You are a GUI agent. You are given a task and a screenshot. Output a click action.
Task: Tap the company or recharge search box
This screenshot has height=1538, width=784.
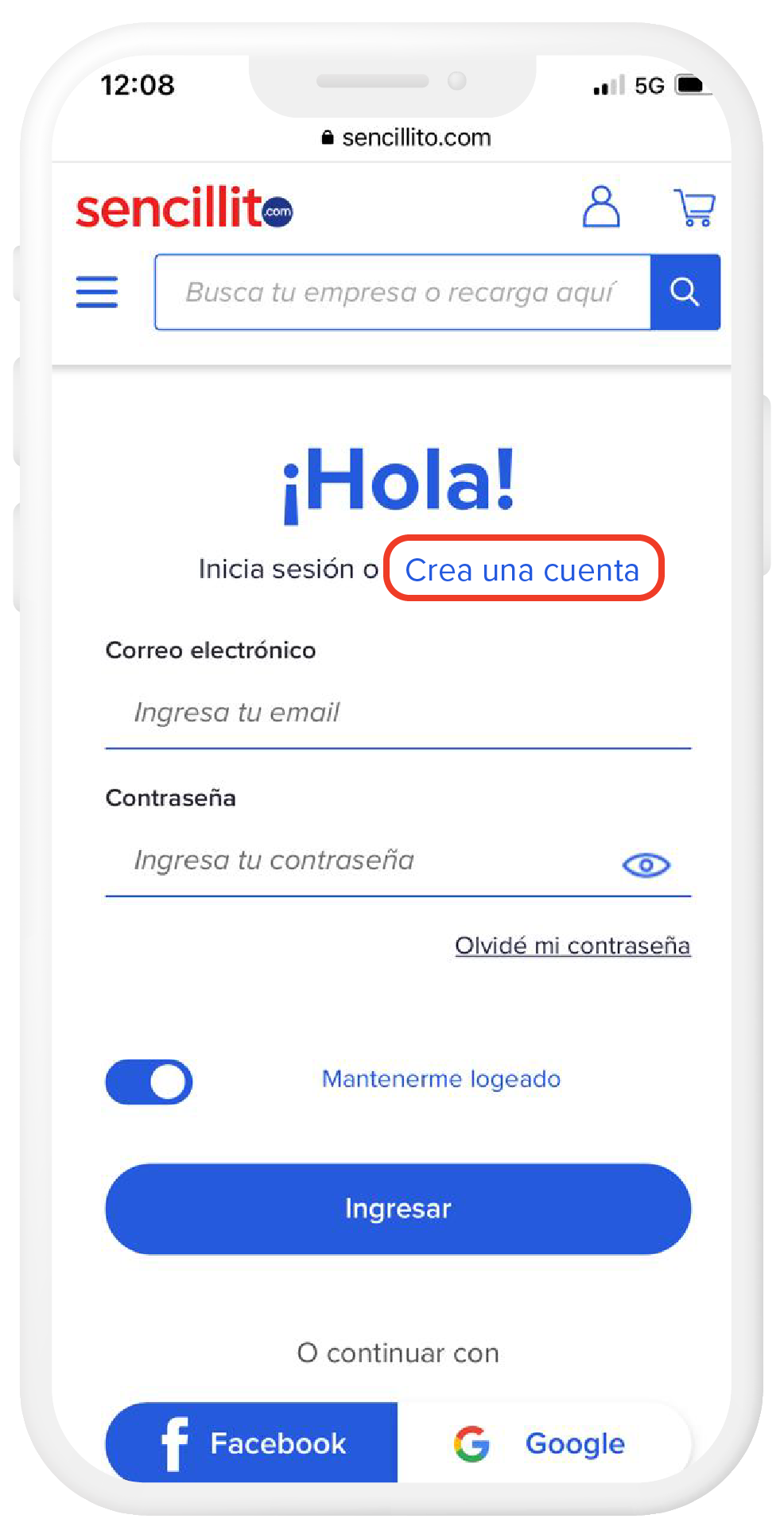(x=402, y=292)
